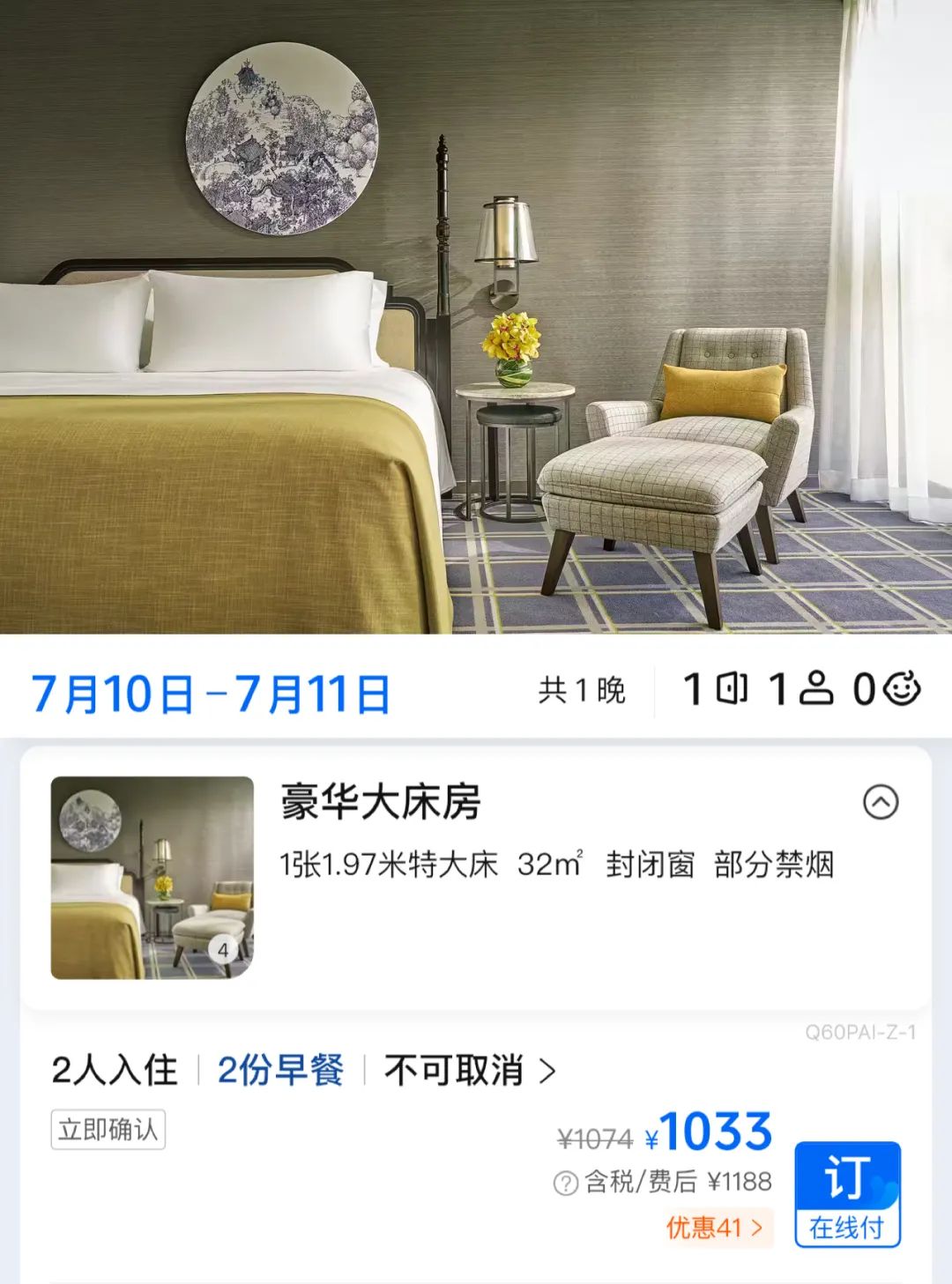Show tax and fee info for 含税/费后
The image size is (952, 1284).
click(566, 1183)
